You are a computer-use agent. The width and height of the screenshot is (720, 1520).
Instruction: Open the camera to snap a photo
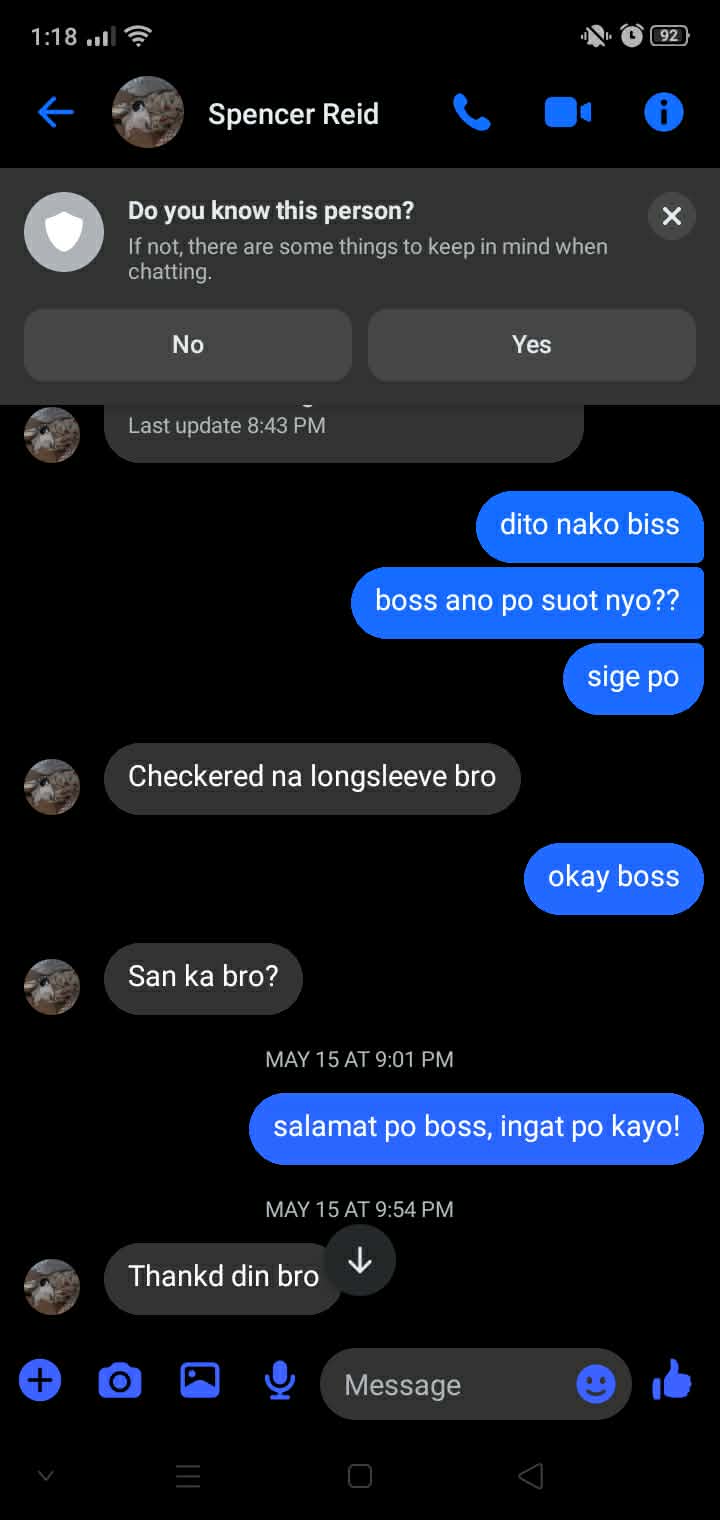click(x=120, y=1380)
